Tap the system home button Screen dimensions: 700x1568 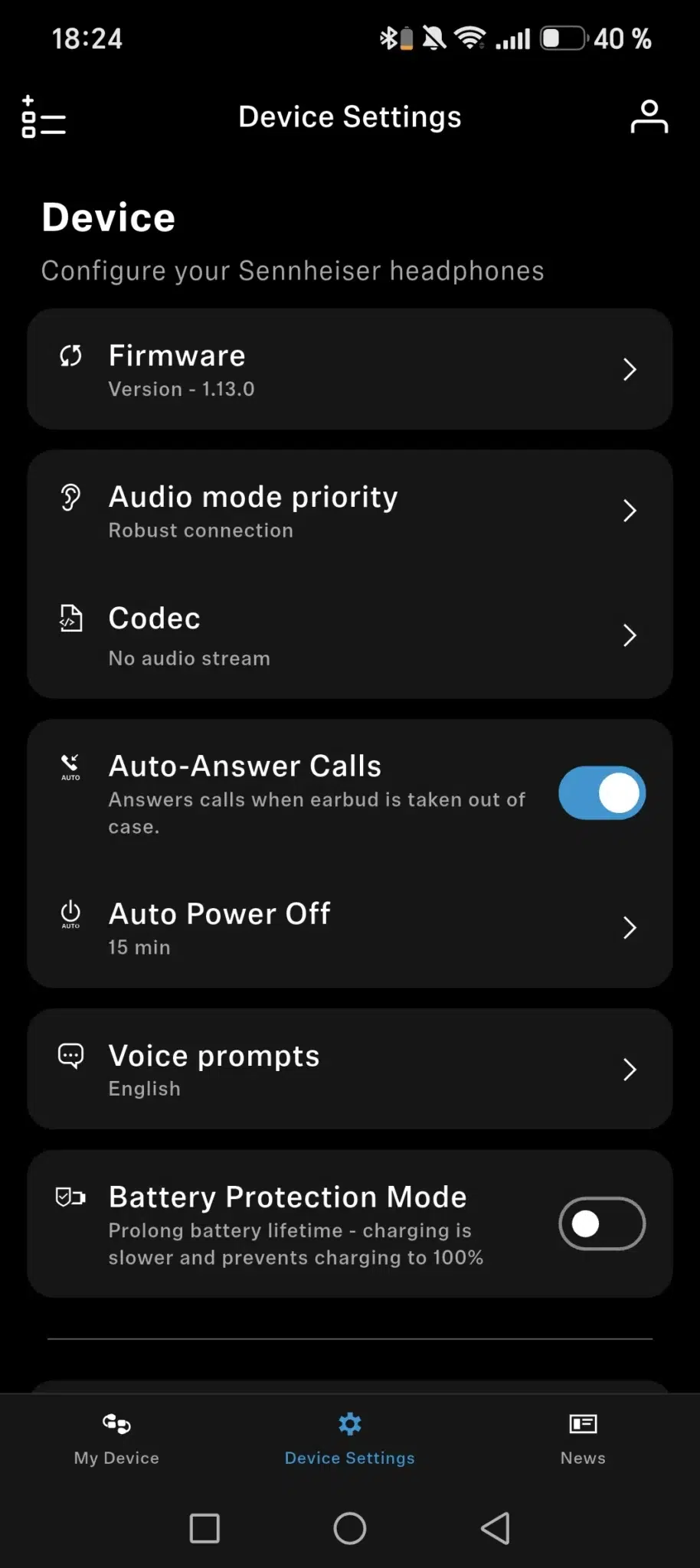coord(350,1528)
